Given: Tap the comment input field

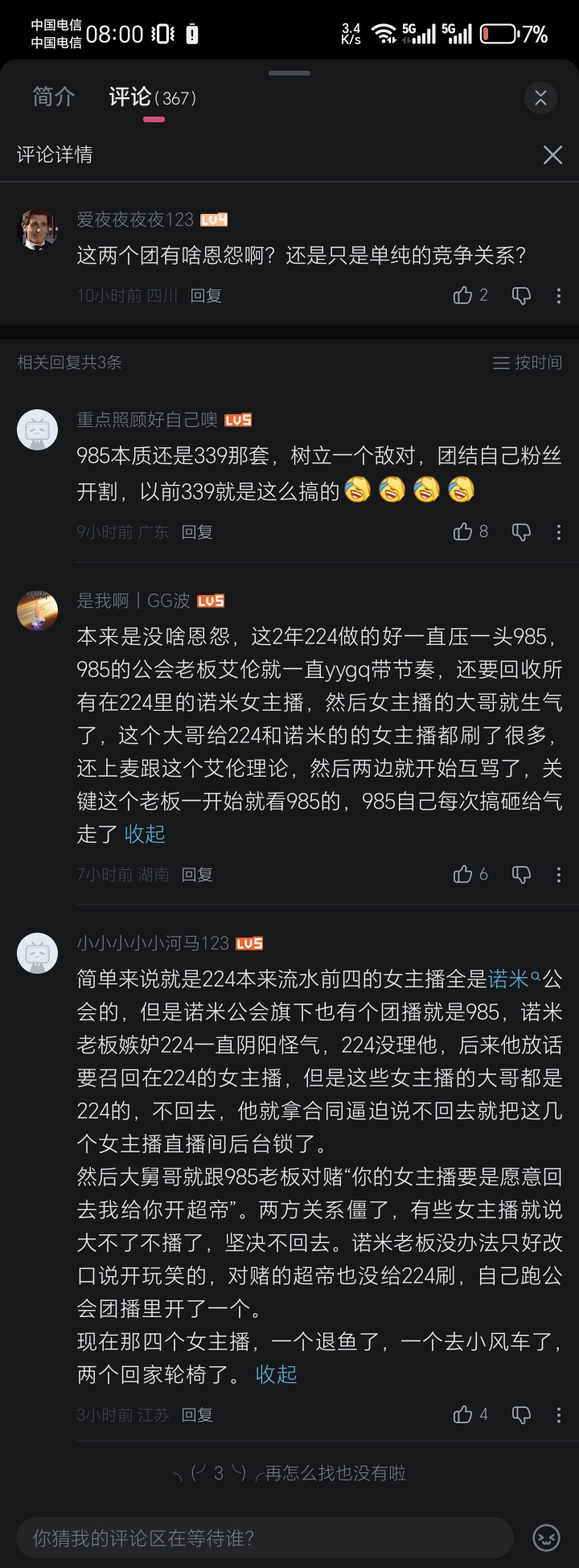Looking at the screenshot, I should point(264,1538).
